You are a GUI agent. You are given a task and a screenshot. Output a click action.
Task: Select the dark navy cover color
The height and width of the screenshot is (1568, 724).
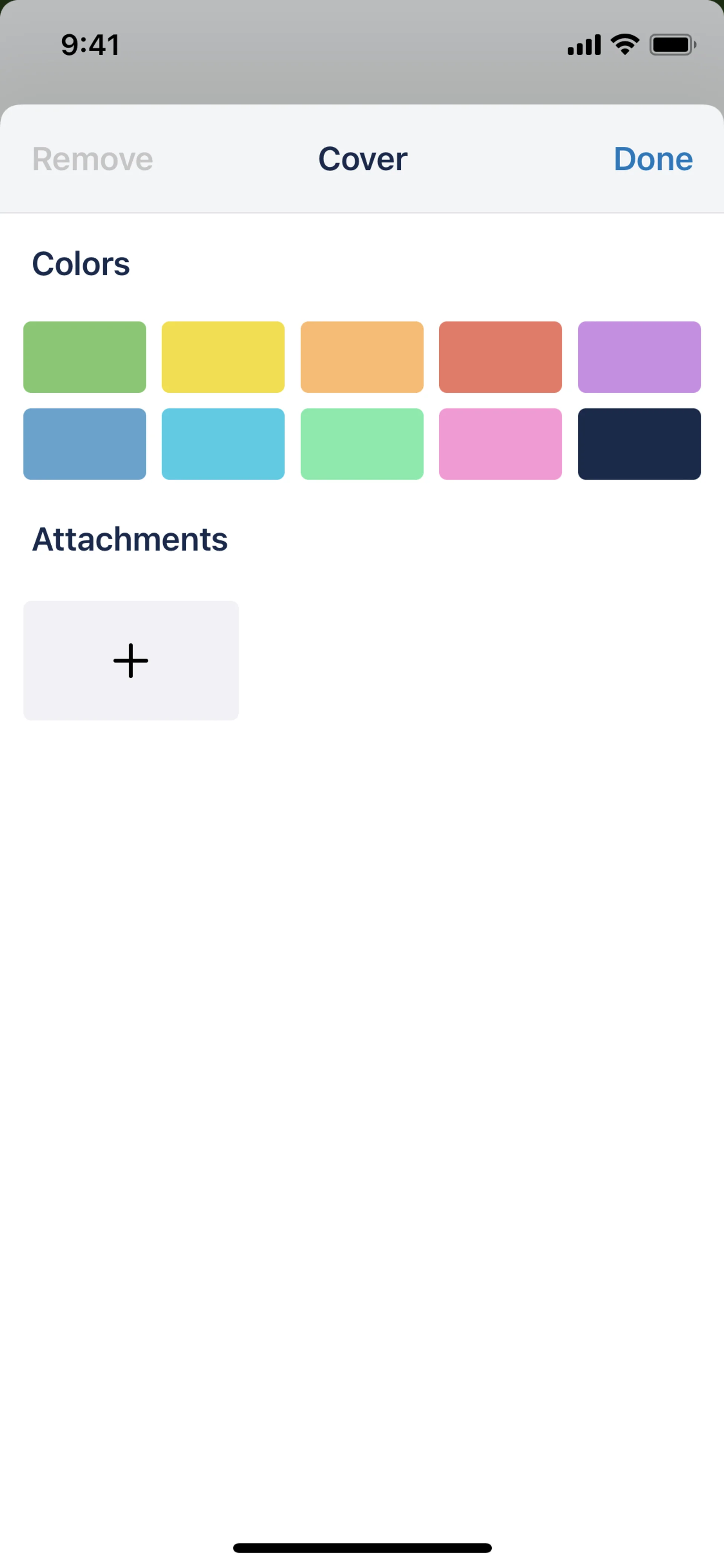639,444
